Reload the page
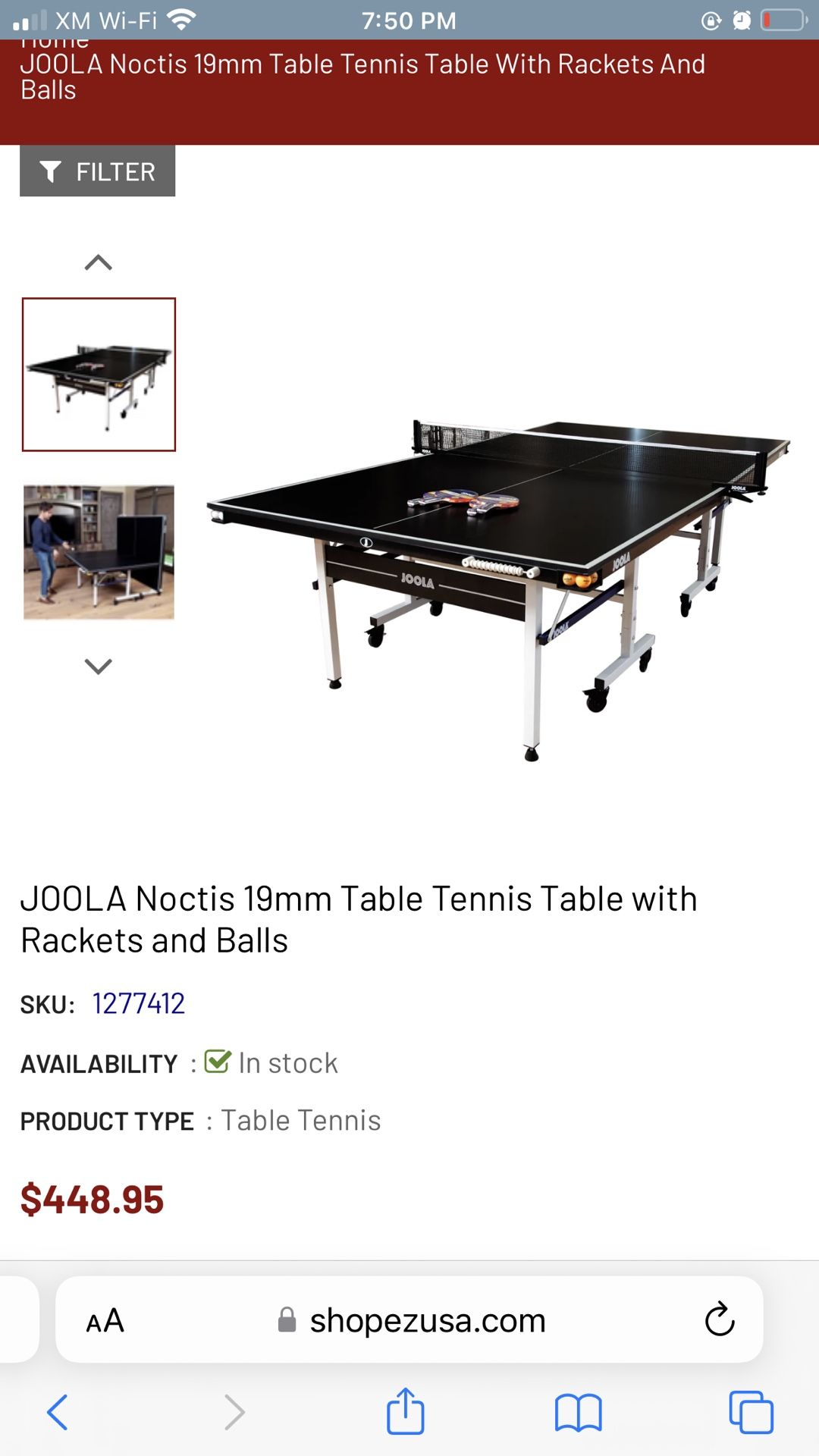The height and width of the screenshot is (1456, 819). [x=719, y=1320]
